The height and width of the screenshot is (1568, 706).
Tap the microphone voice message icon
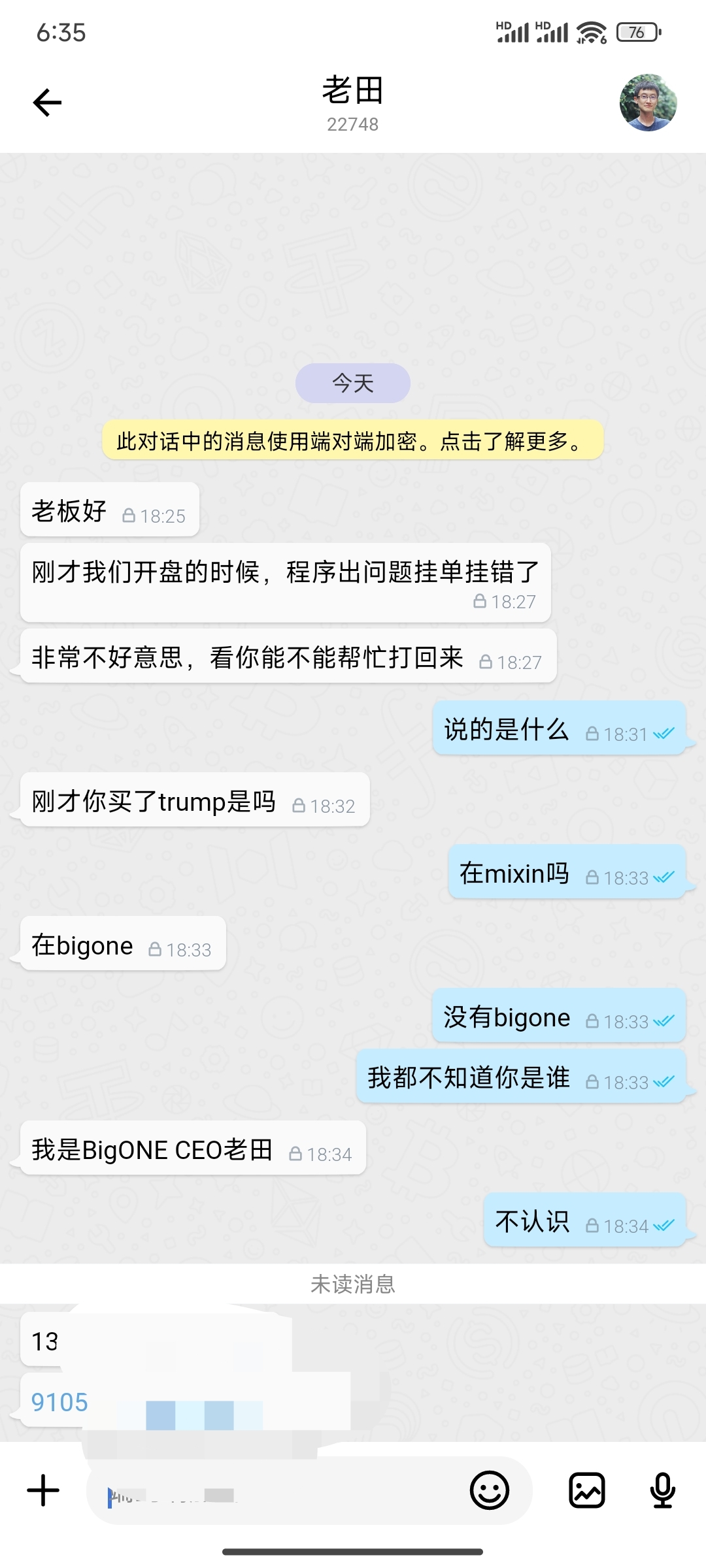point(662,1490)
